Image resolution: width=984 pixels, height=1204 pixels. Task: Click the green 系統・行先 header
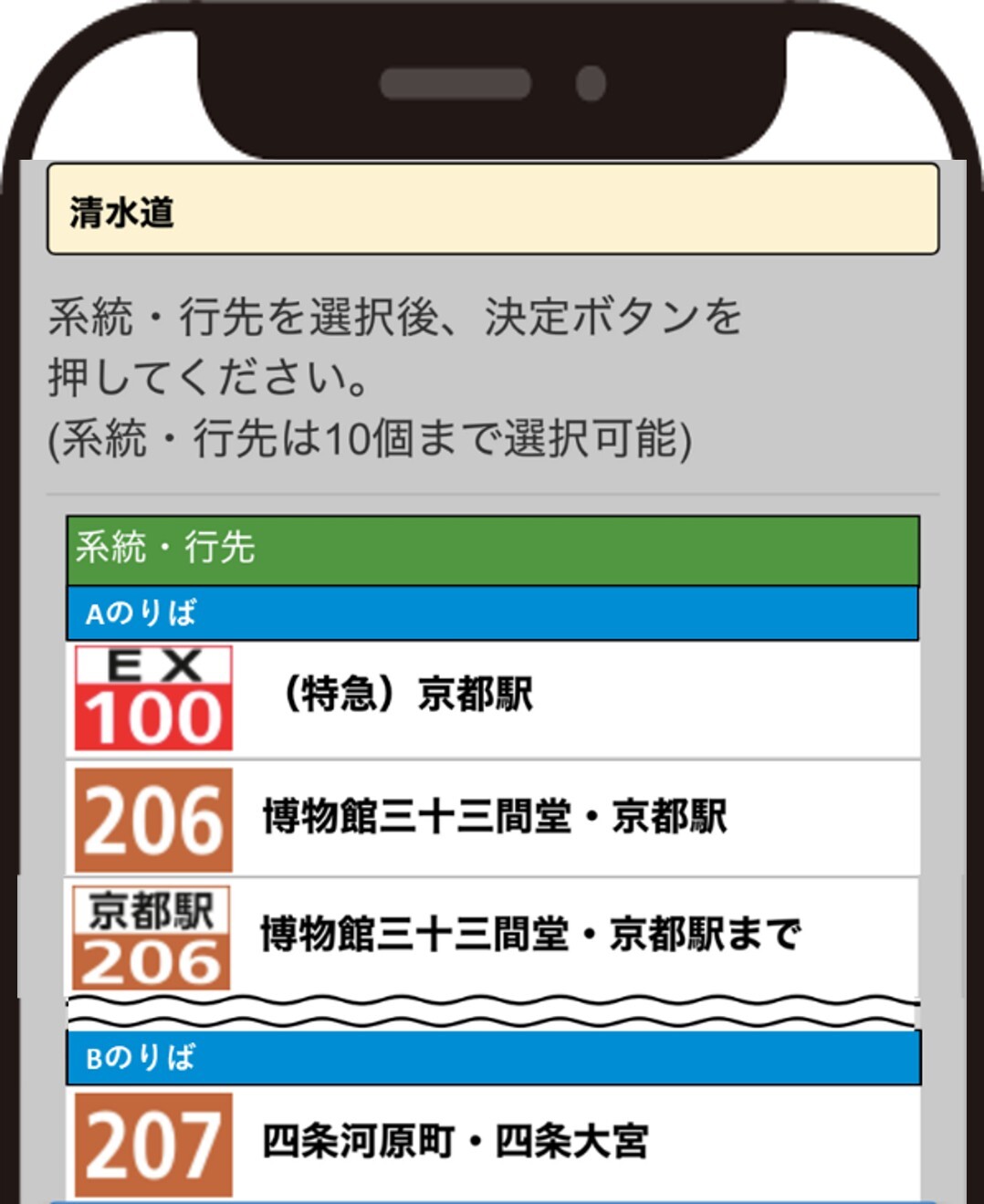[x=493, y=549]
